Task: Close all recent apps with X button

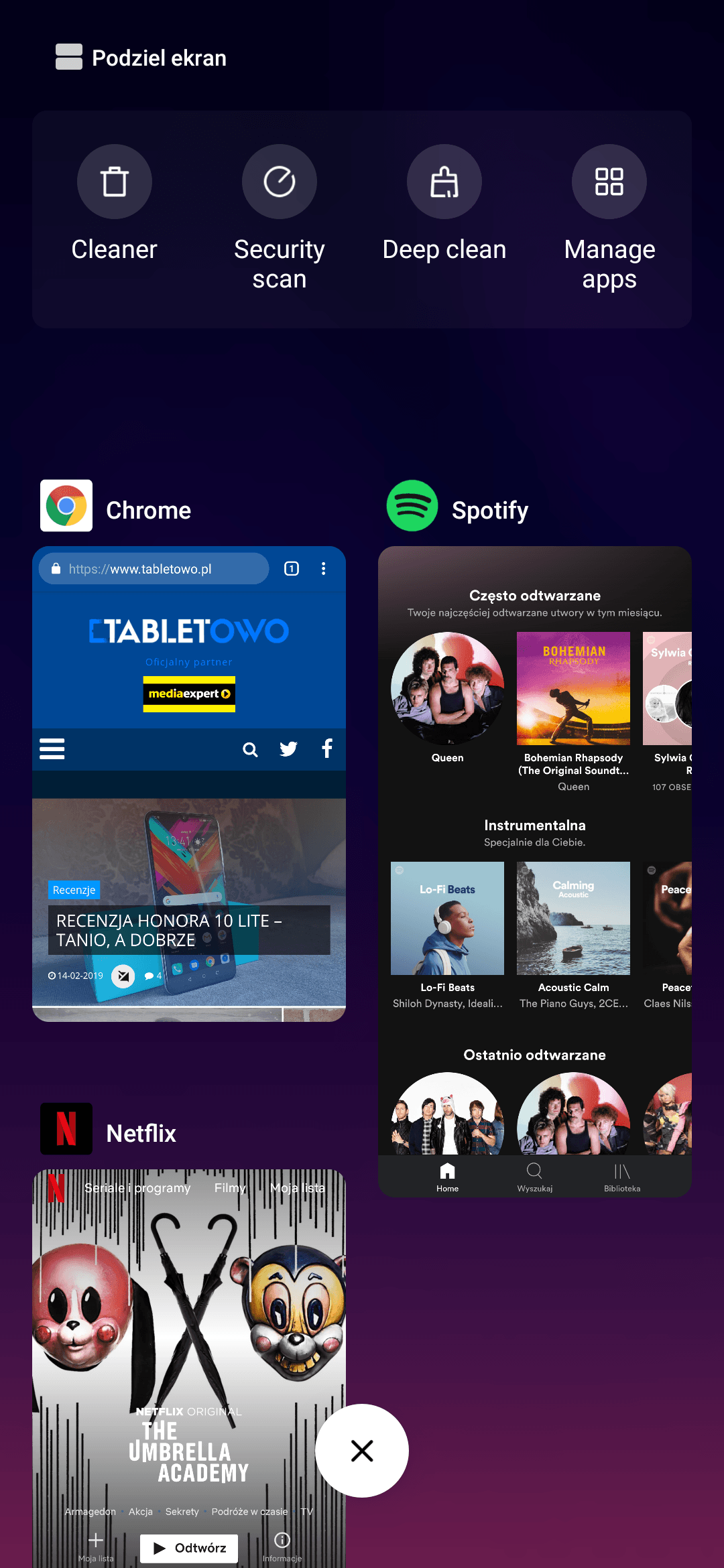Action: point(362,1451)
